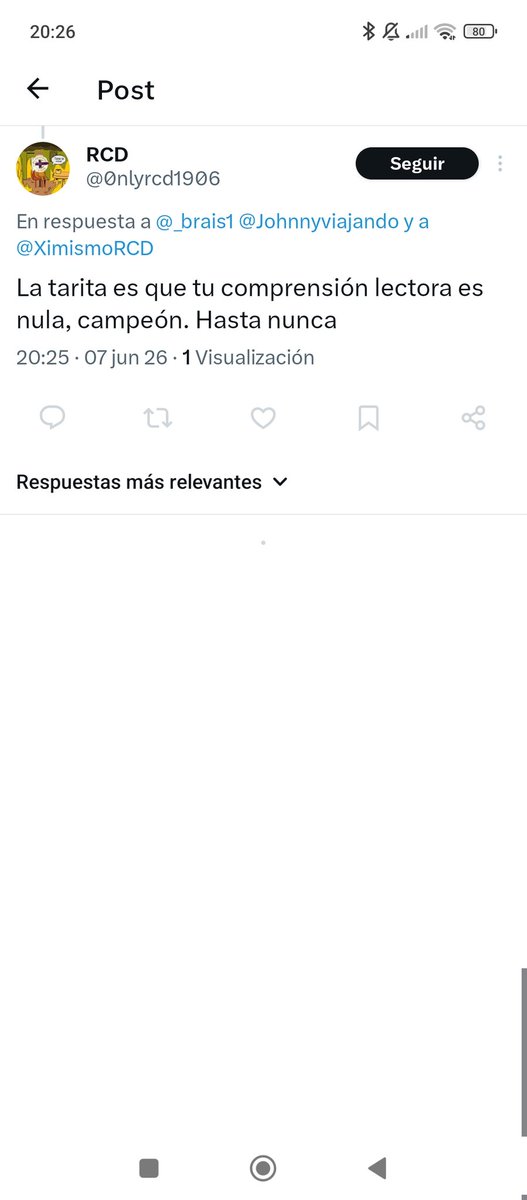Expand the 'Respuestas más relevantes' sort dropdown

(x=152, y=482)
